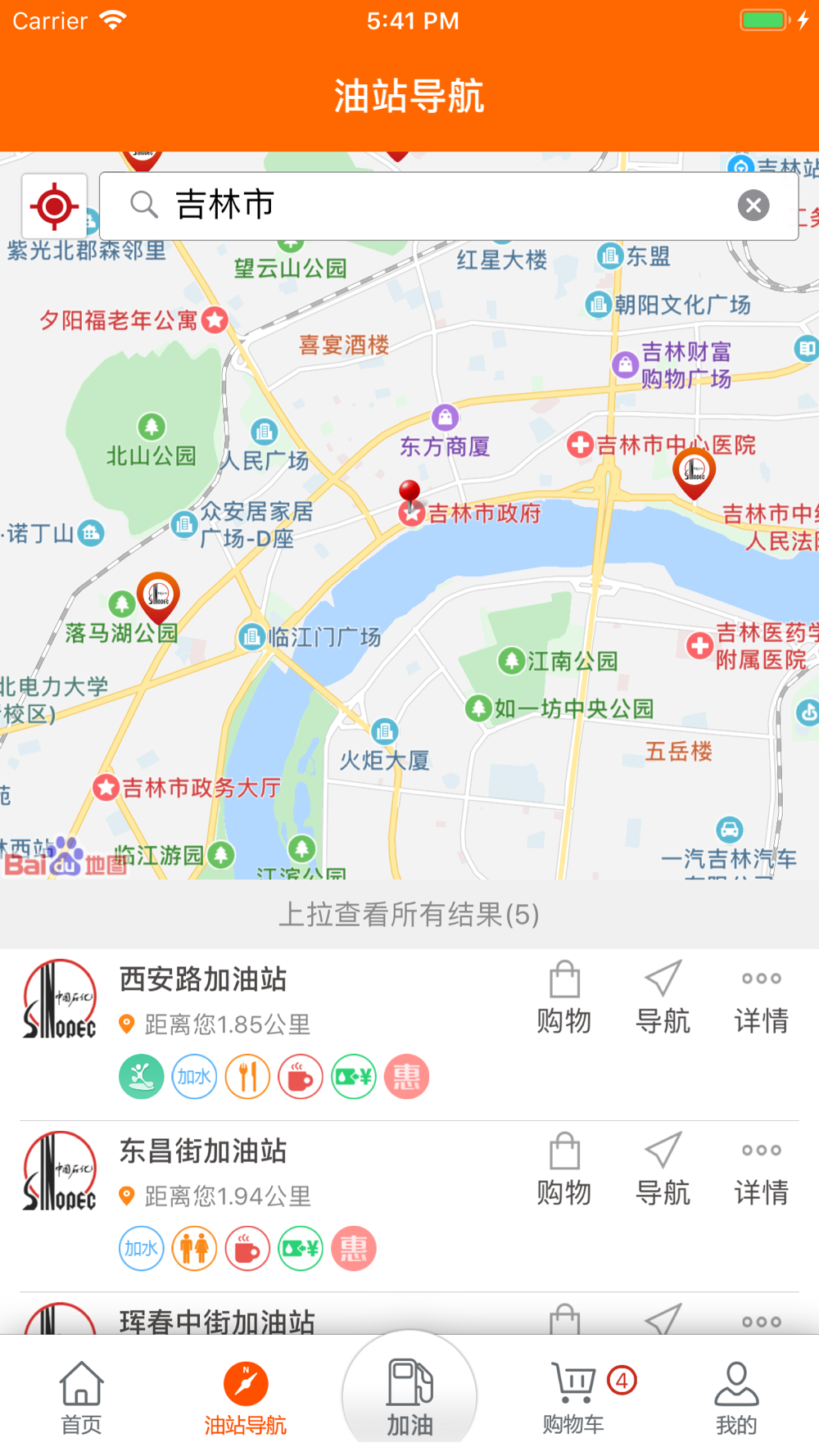819x1456 pixels.
Task: Start 导航 to 东昌街加油站
Action: pos(663,1170)
